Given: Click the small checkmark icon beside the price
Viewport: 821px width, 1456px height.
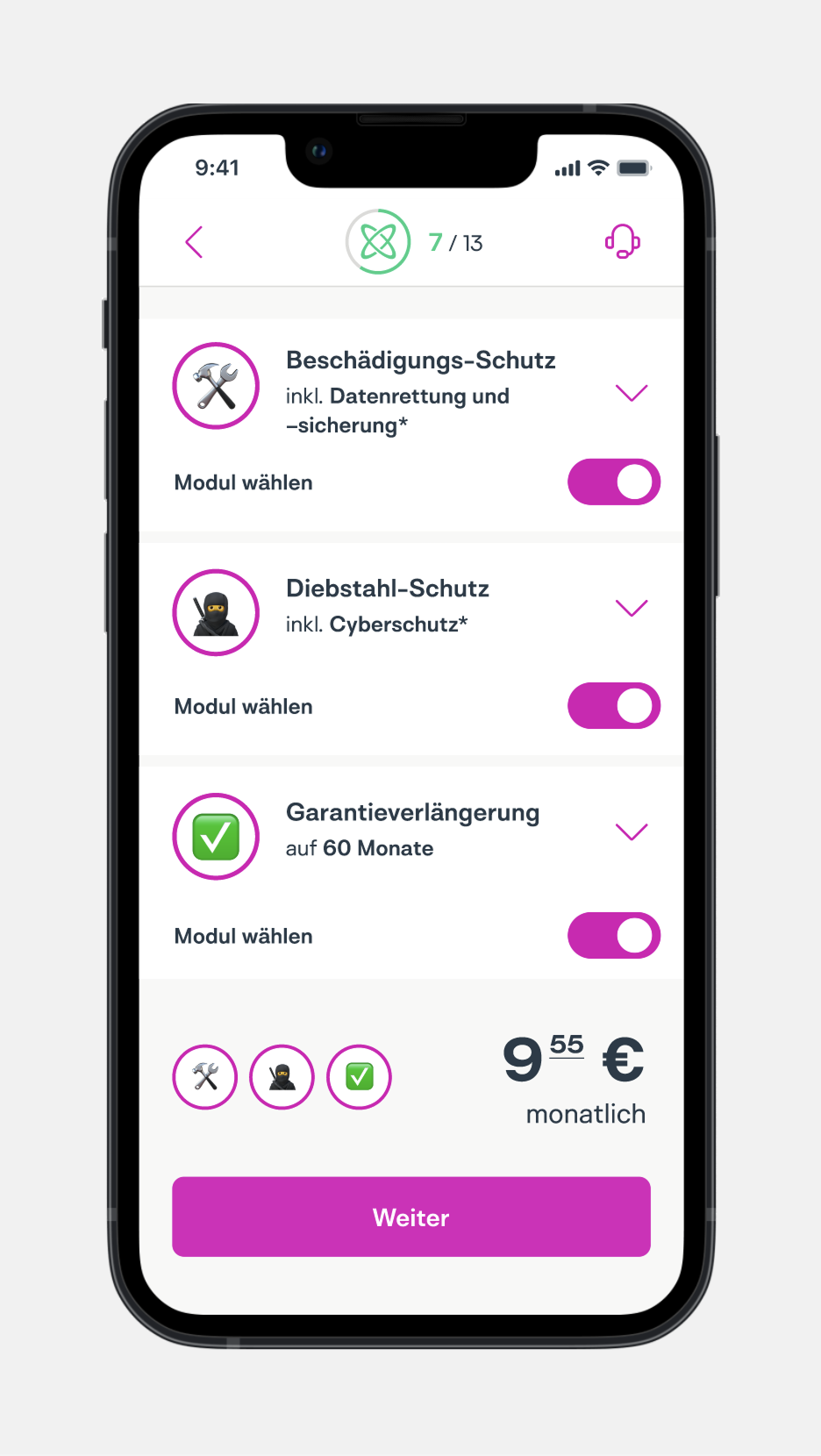Looking at the screenshot, I should pyautogui.click(x=359, y=1077).
